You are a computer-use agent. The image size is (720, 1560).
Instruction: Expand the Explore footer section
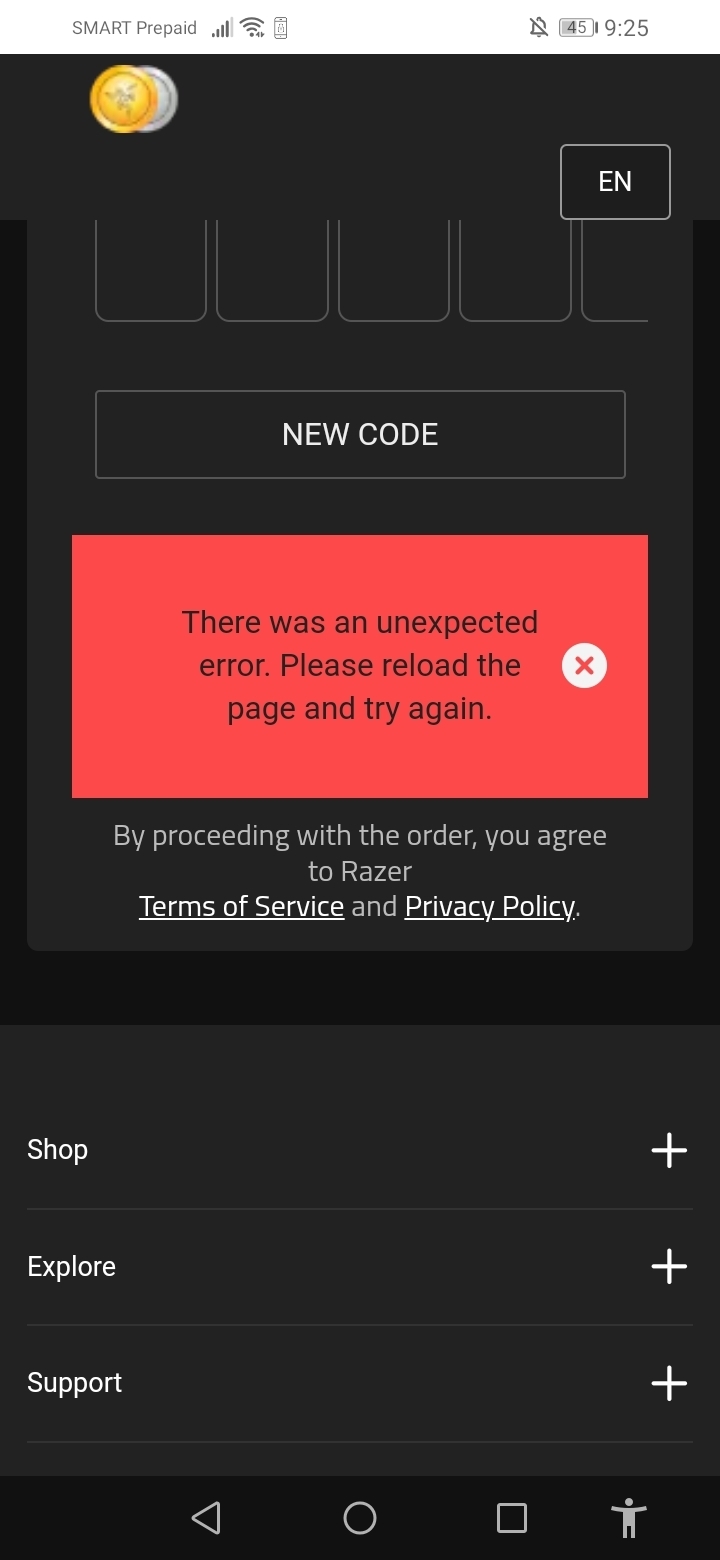[360, 1267]
